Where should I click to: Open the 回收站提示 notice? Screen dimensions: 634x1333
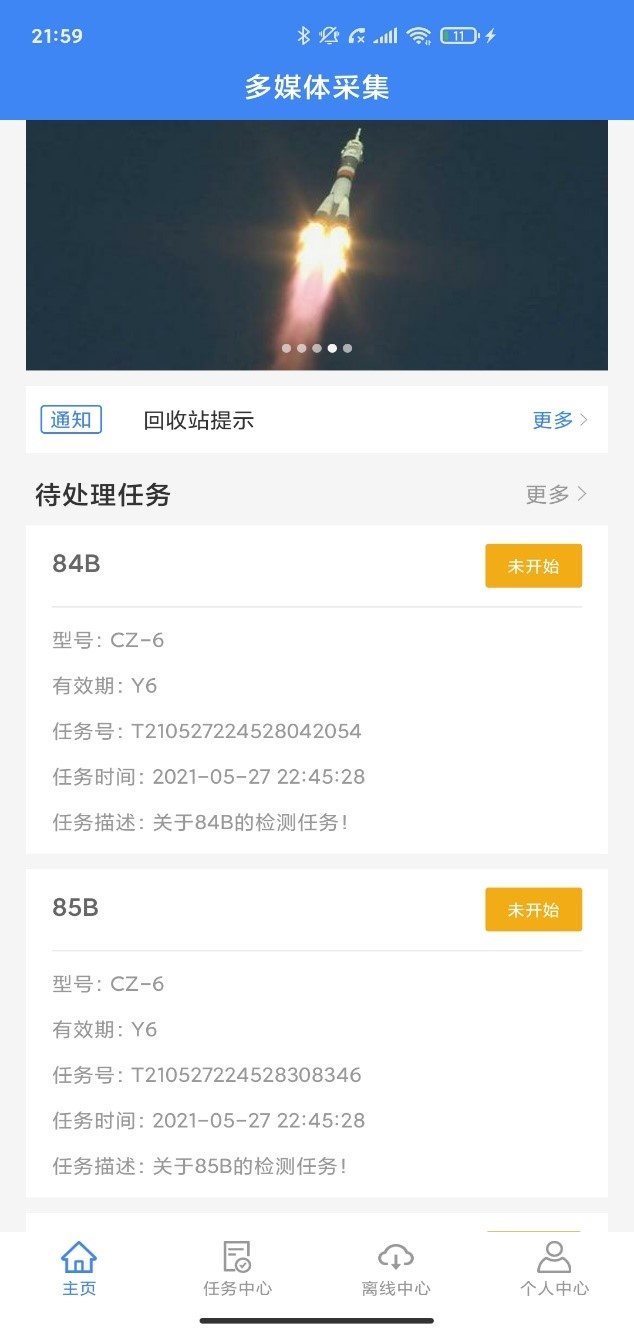pyautogui.click(x=199, y=420)
